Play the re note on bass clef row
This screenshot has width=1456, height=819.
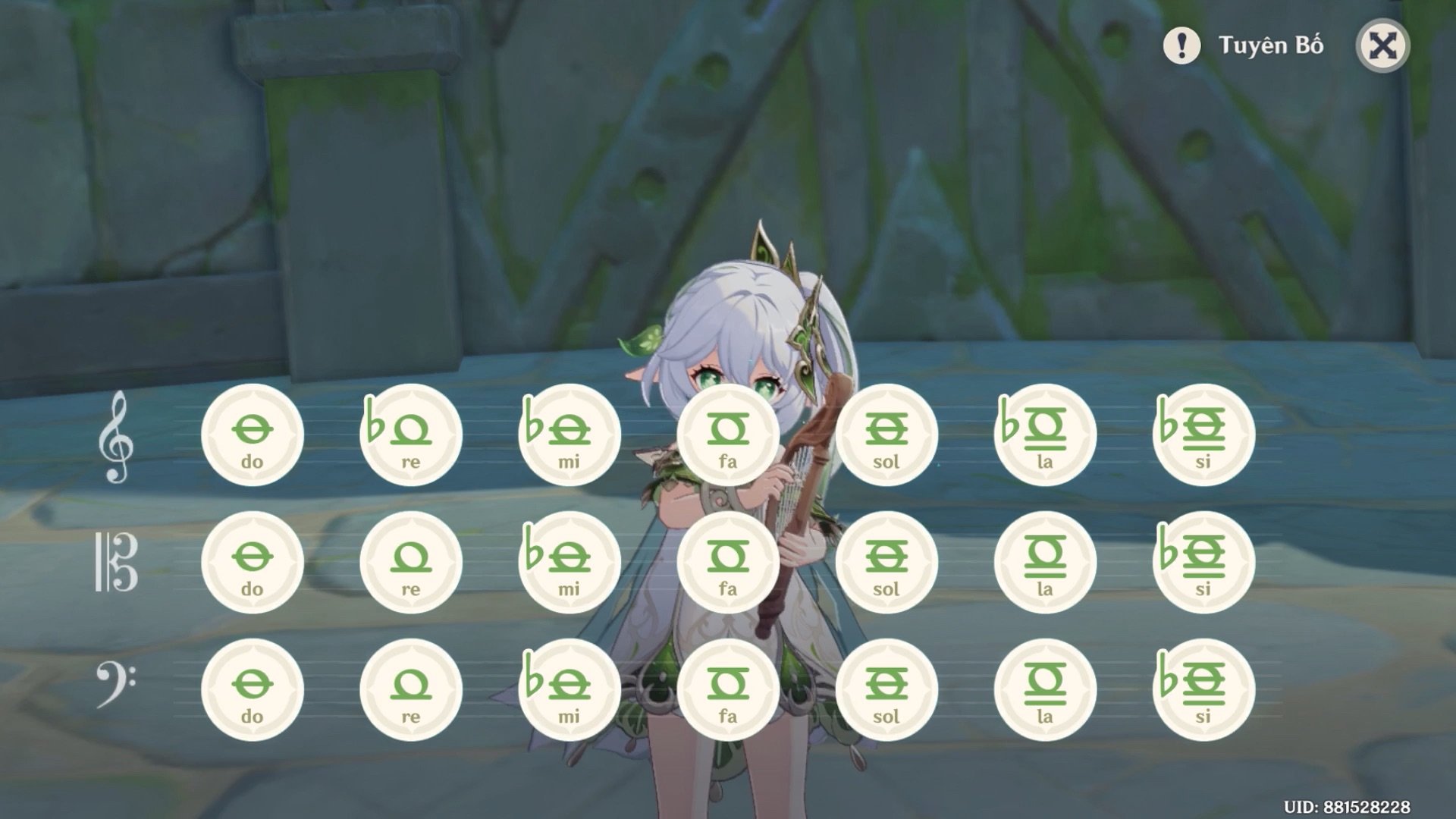(x=411, y=690)
